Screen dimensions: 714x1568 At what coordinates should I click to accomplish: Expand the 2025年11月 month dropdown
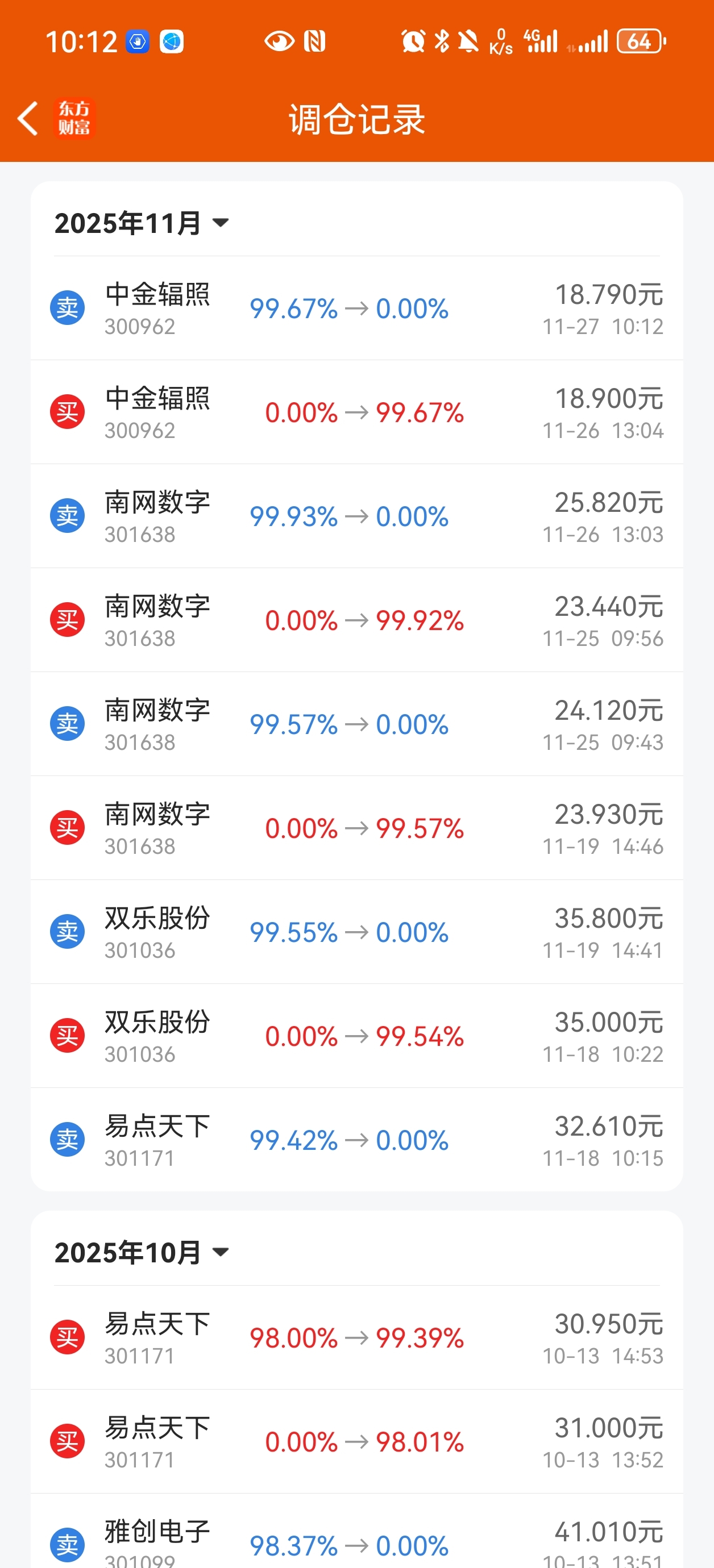click(x=142, y=223)
